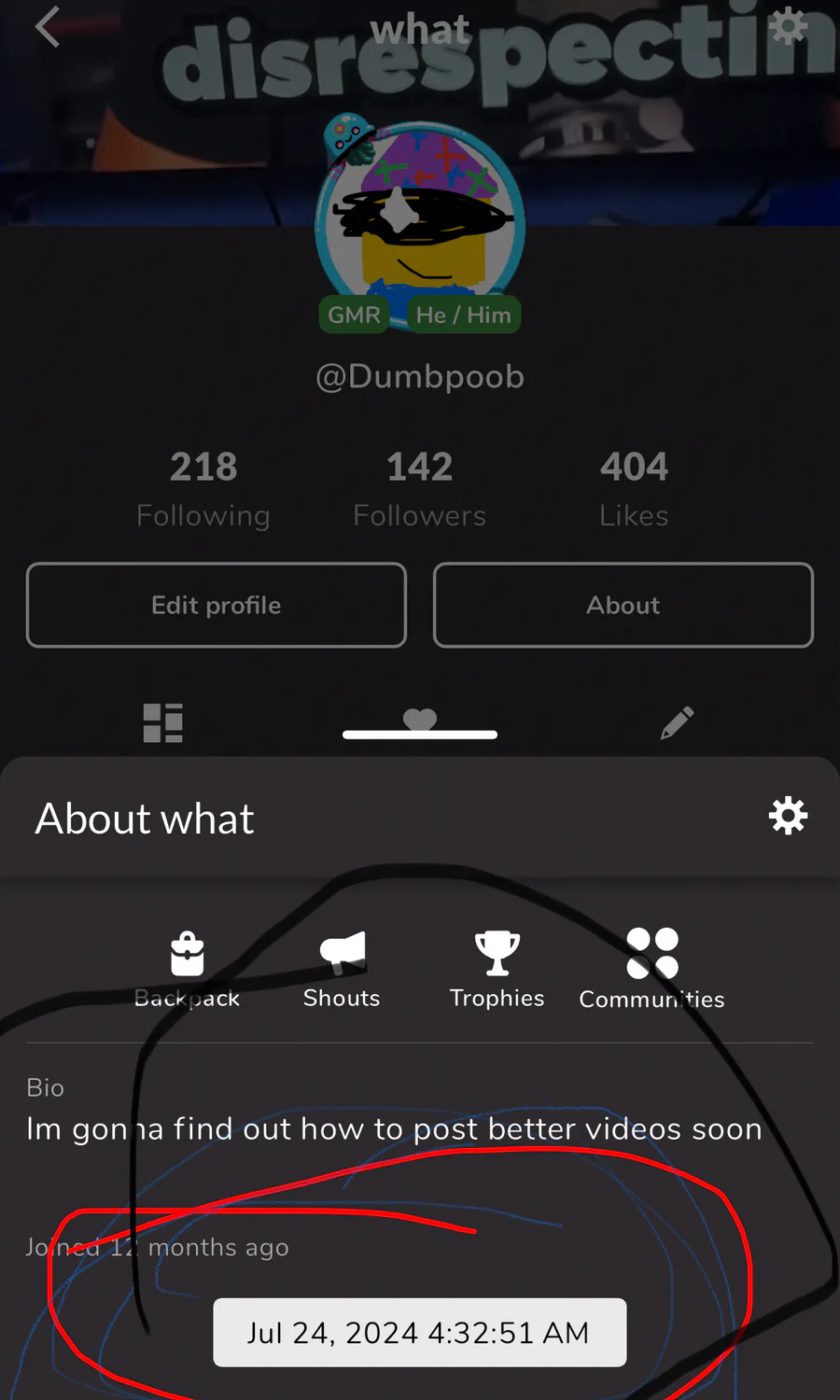View the 218 Following list
Image resolution: width=840 pixels, height=1400 pixels.
coord(203,489)
